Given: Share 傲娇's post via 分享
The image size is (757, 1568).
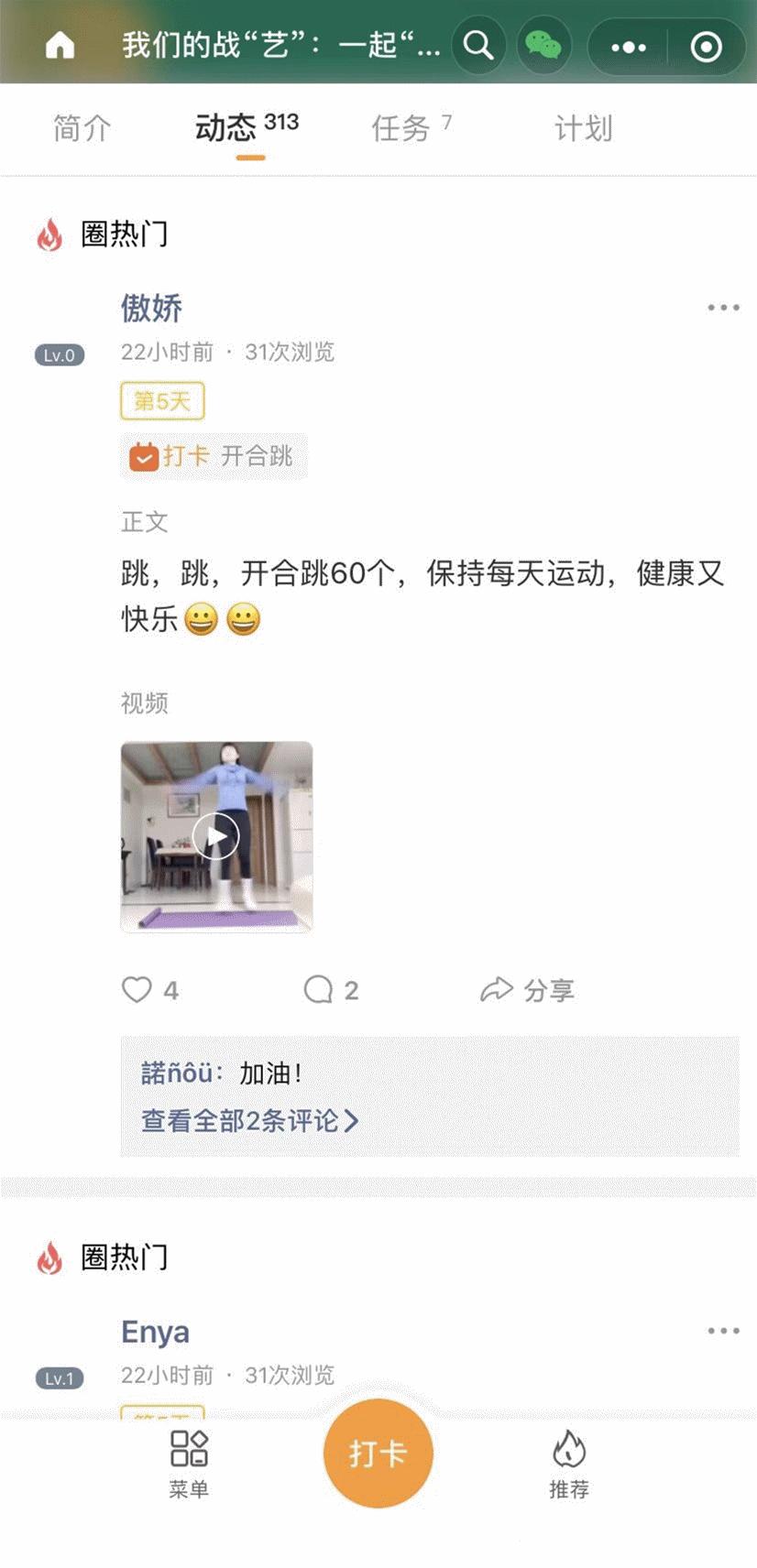Looking at the screenshot, I should tap(528, 990).
